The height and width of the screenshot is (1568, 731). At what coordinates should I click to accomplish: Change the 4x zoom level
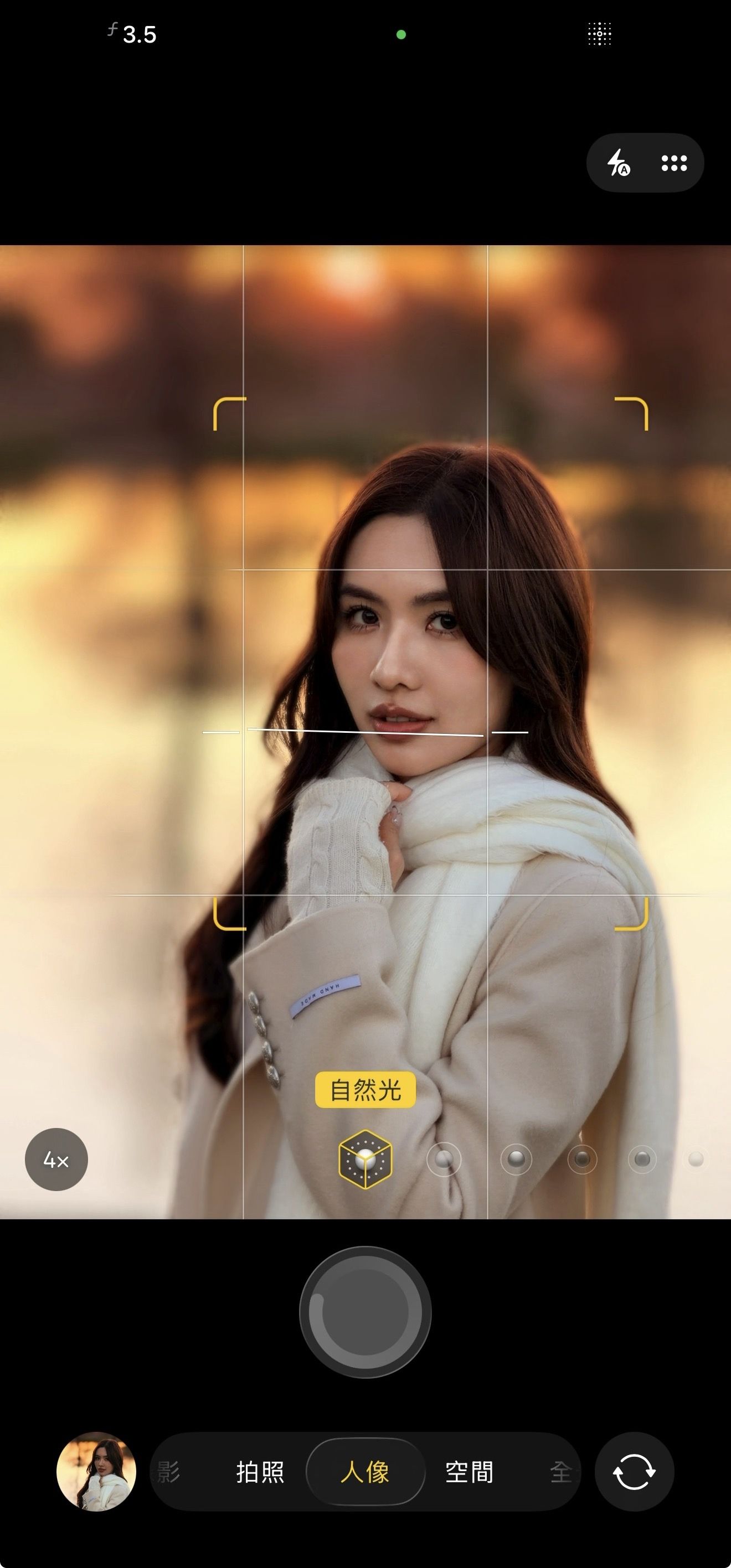coord(56,1160)
